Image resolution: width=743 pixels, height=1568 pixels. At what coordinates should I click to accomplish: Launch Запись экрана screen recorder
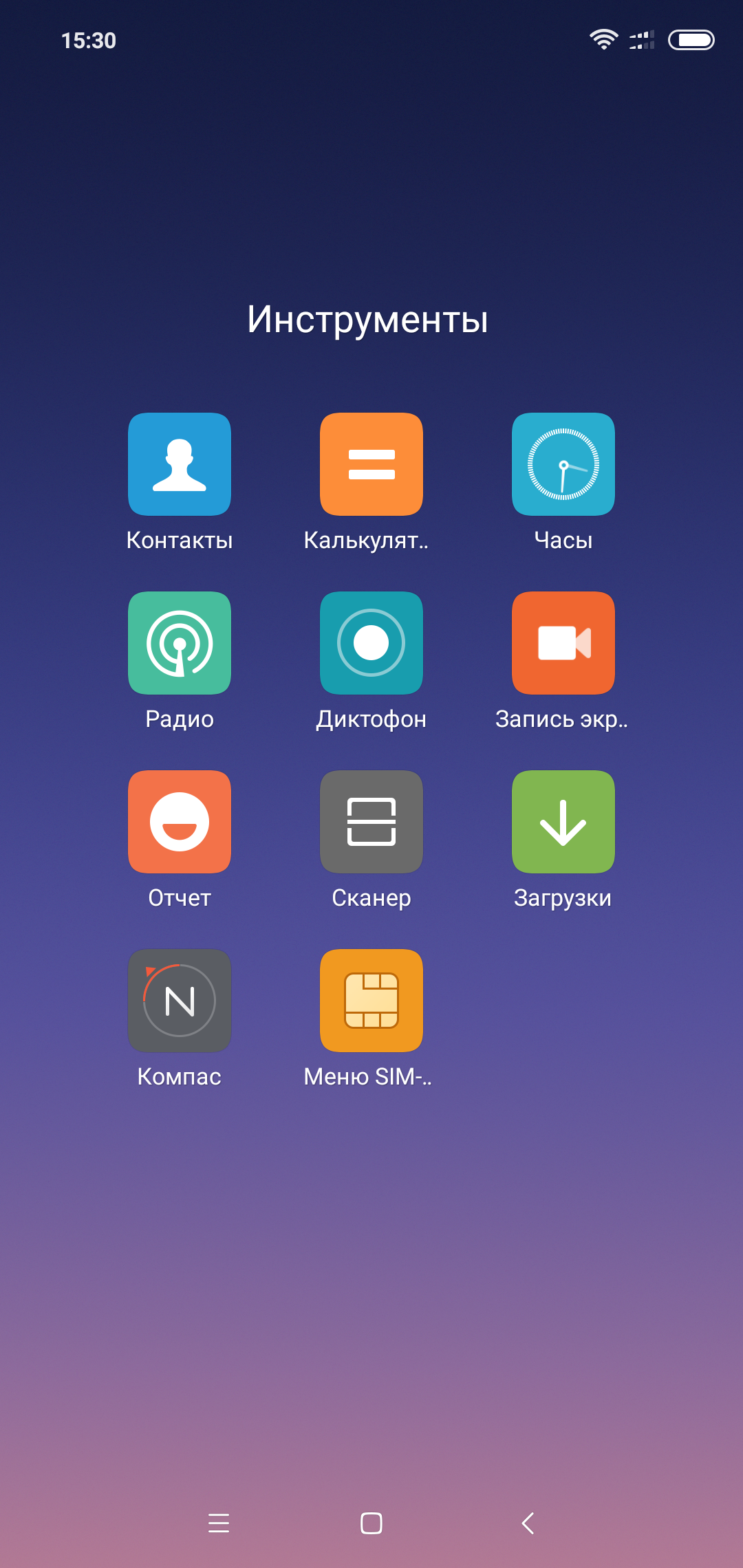coord(563,643)
